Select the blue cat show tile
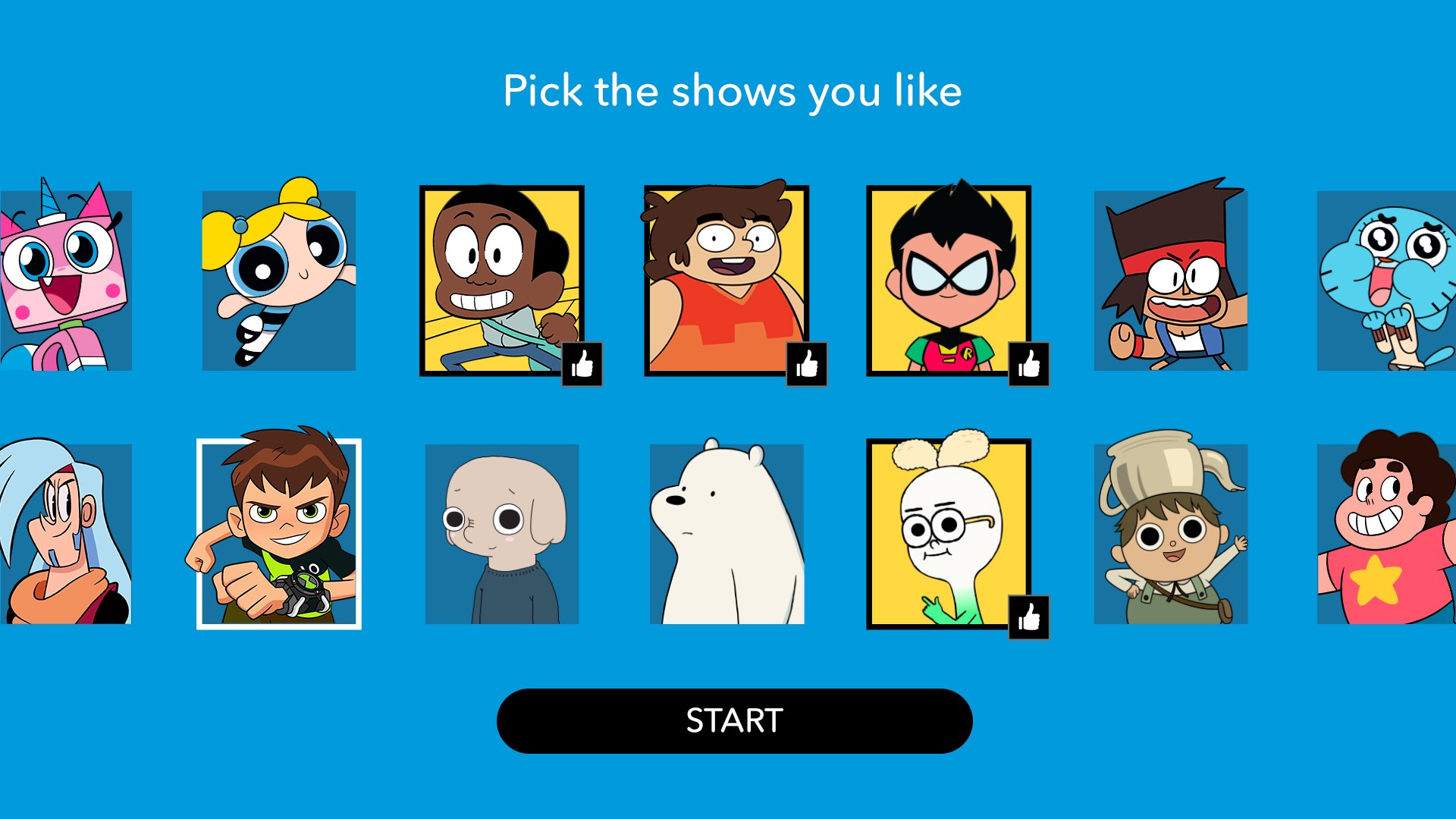Viewport: 1456px width, 819px height. [1386, 281]
